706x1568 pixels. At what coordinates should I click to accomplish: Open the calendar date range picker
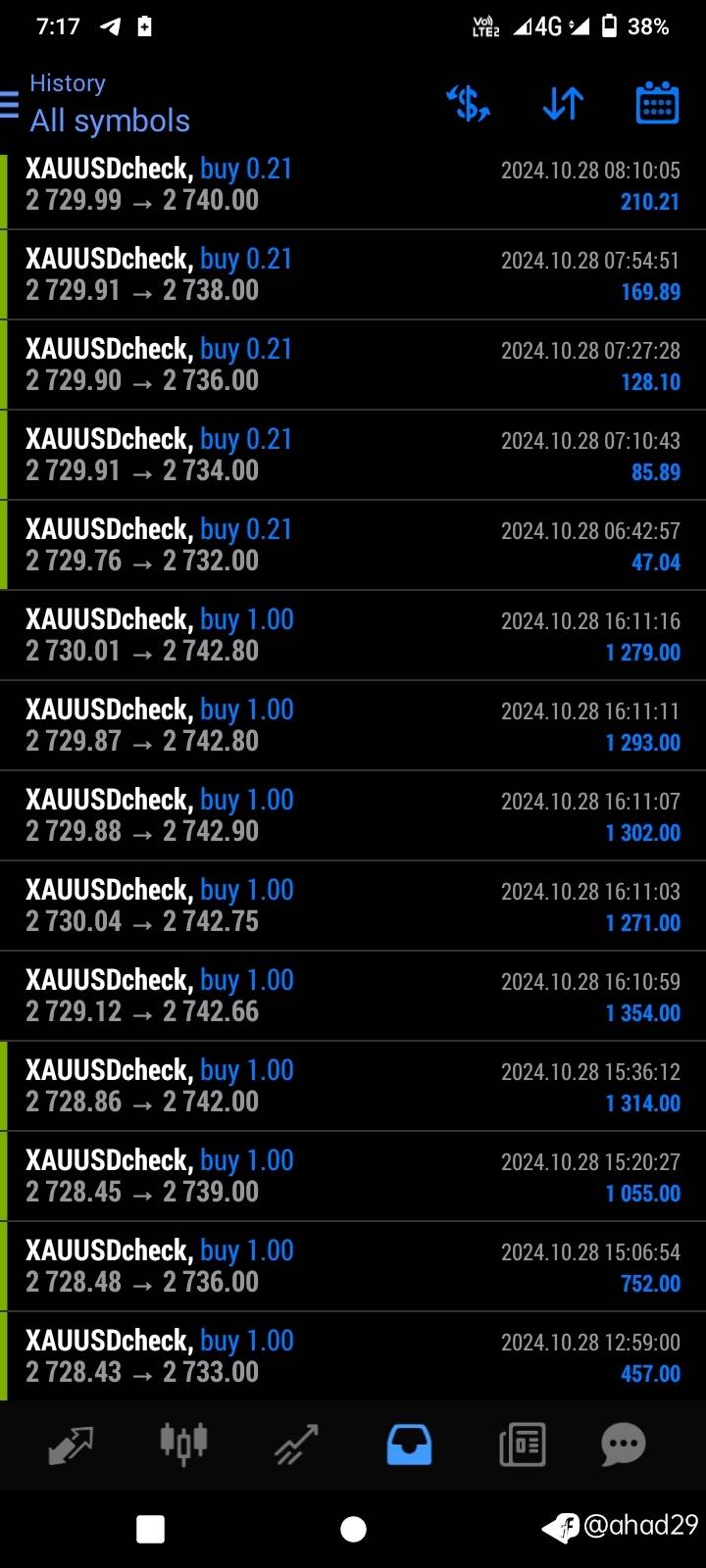657,103
